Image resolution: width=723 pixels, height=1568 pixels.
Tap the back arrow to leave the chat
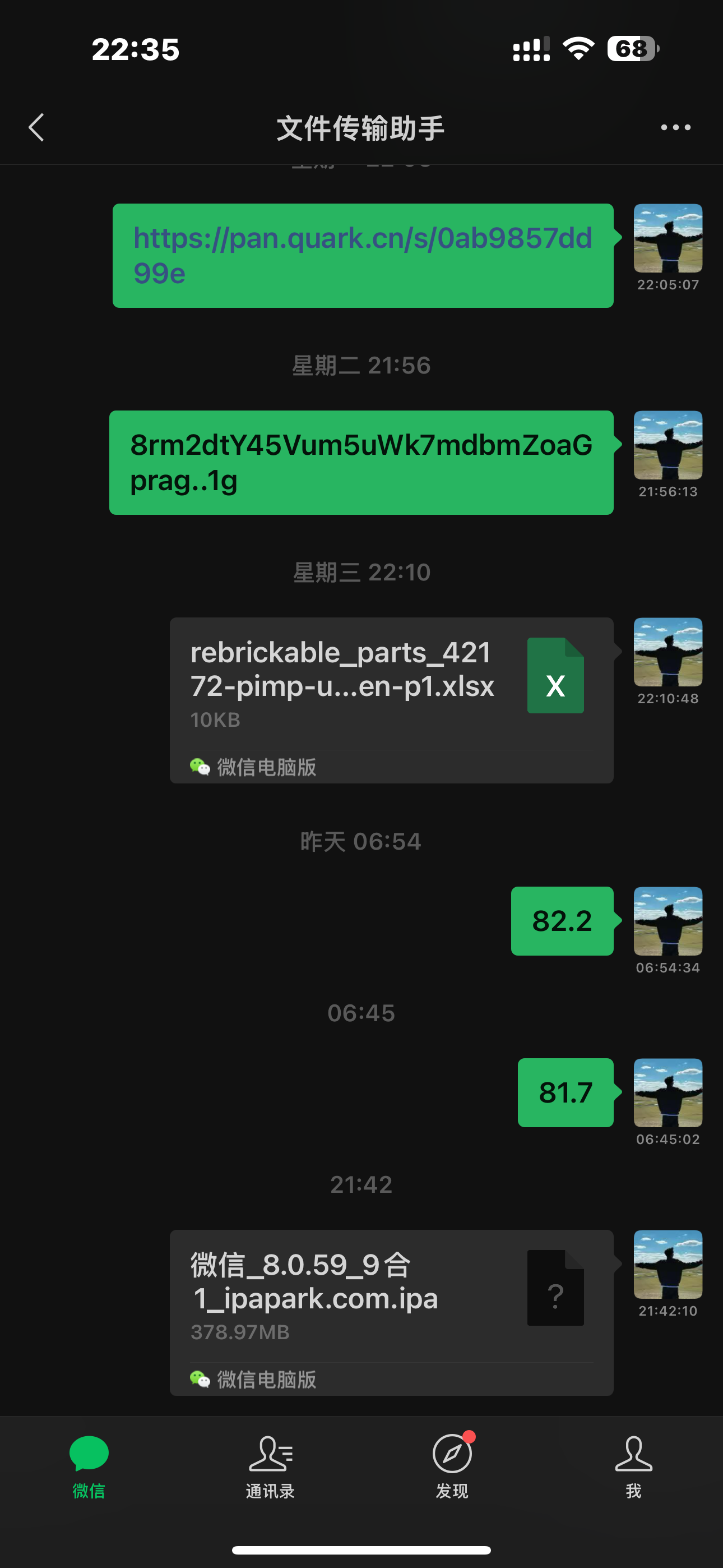[x=36, y=127]
